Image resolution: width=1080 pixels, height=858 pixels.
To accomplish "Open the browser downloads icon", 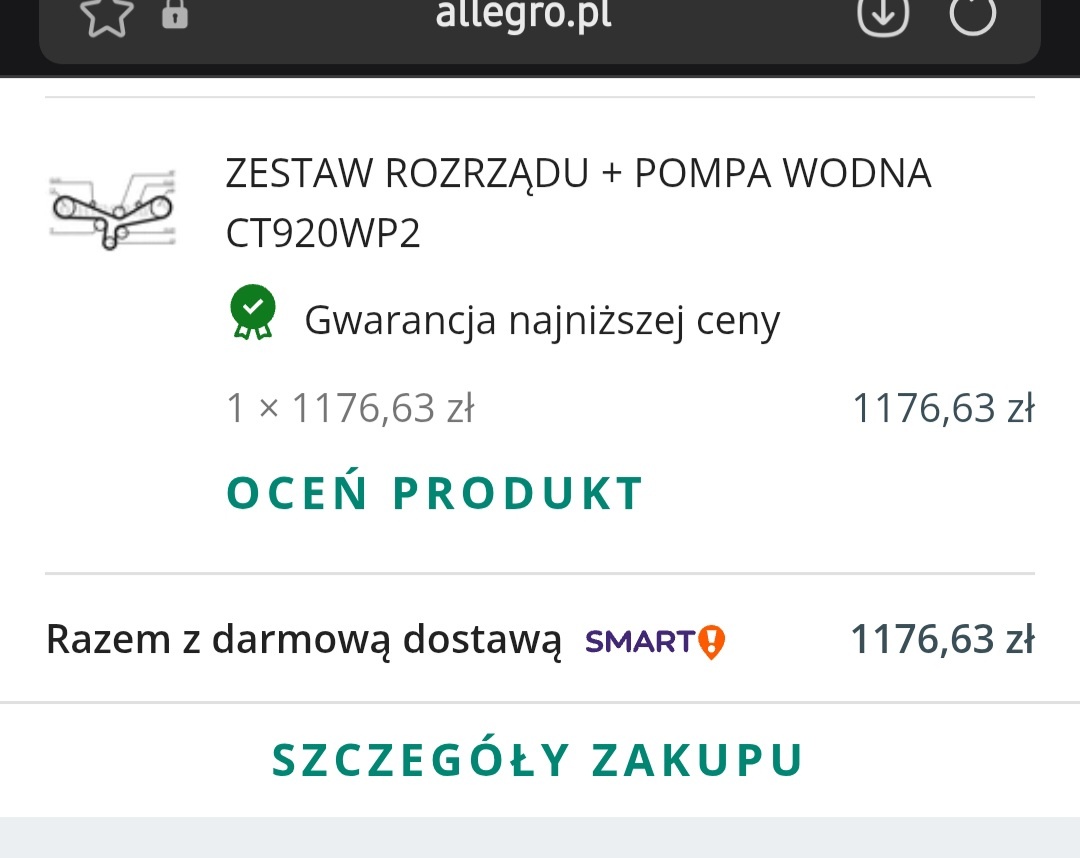I will click(x=883, y=14).
